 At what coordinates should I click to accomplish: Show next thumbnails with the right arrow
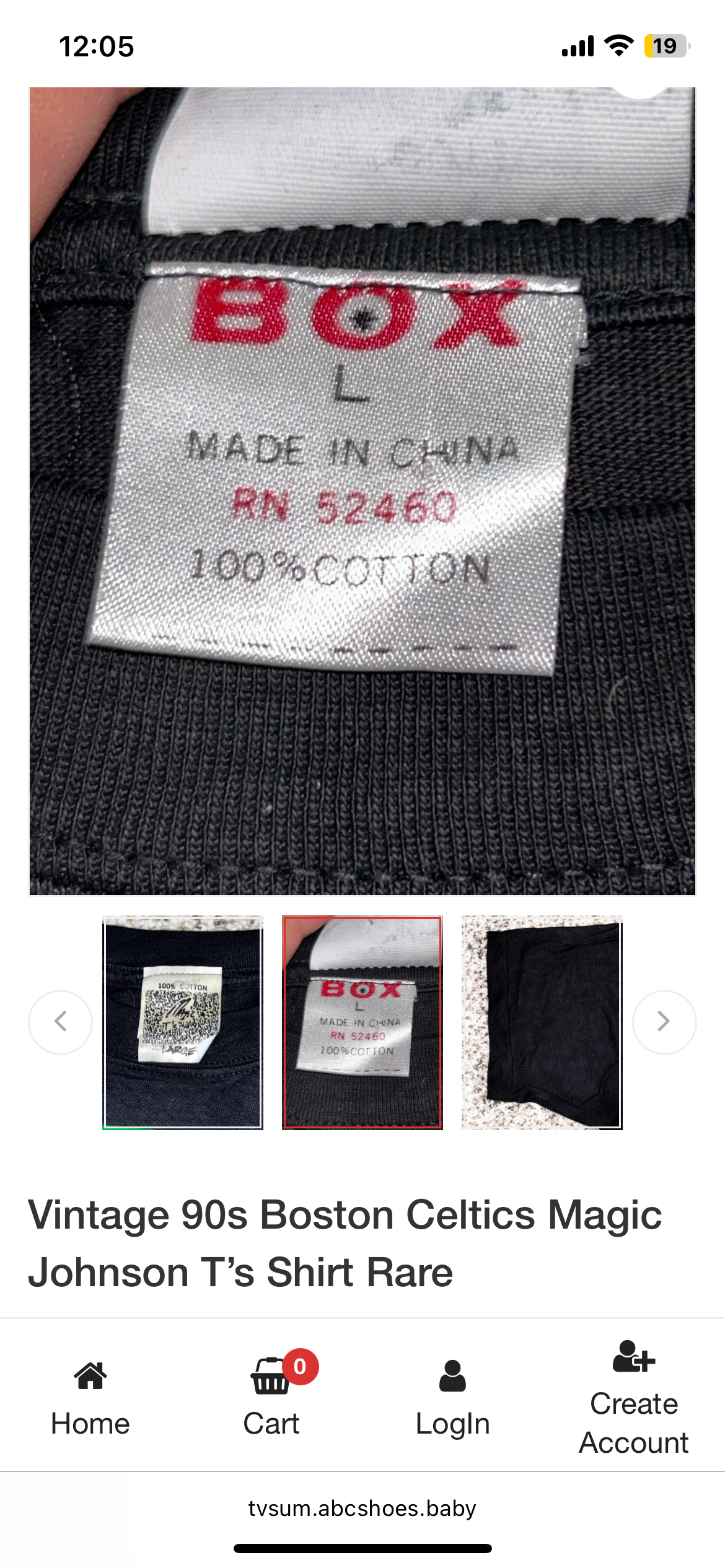pos(664,1022)
